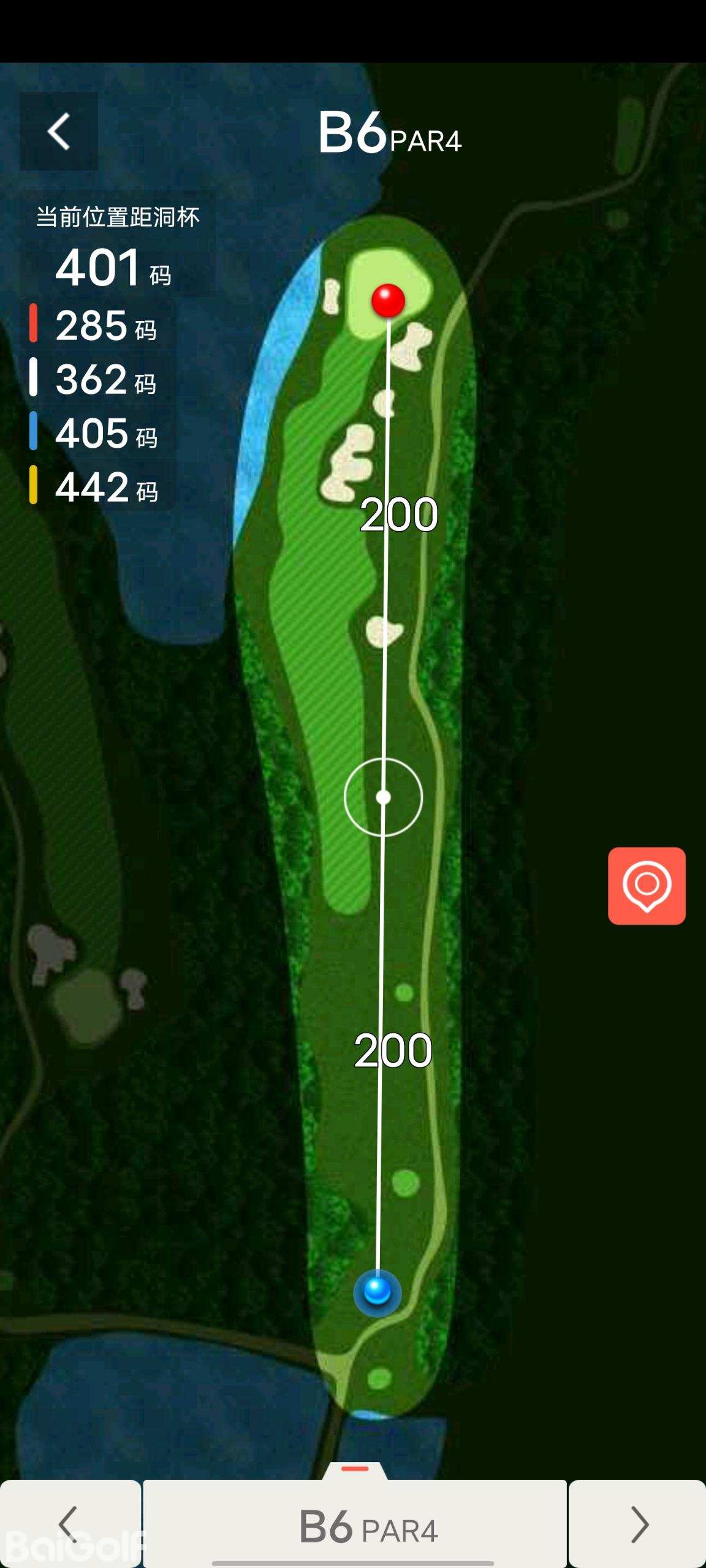Open the B6 PAR4 hole selector
706x1568 pixels.
point(355,1523)
